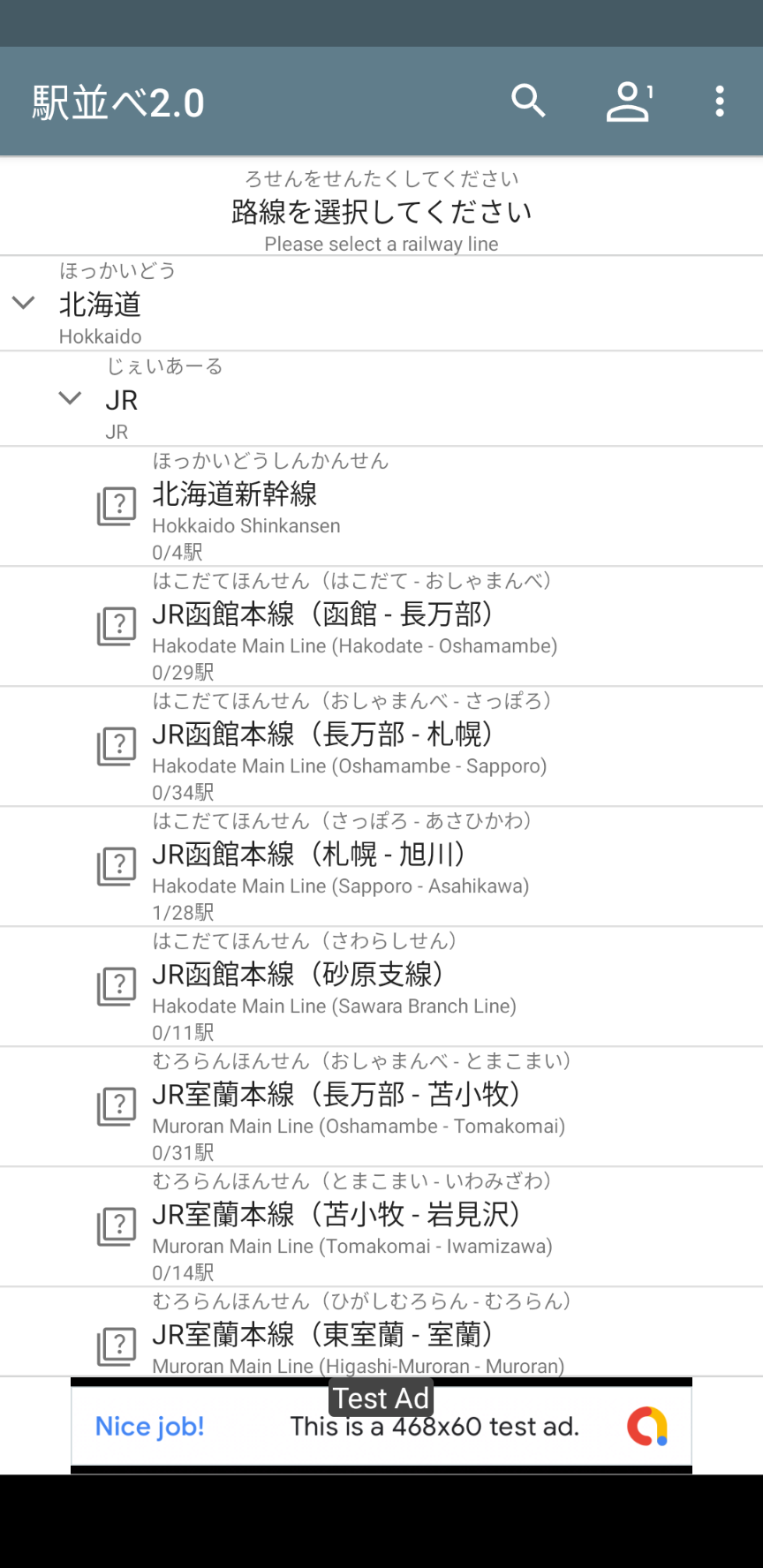
Task: Open the three-dot overflow menu
Action: [x=720, y=102]
